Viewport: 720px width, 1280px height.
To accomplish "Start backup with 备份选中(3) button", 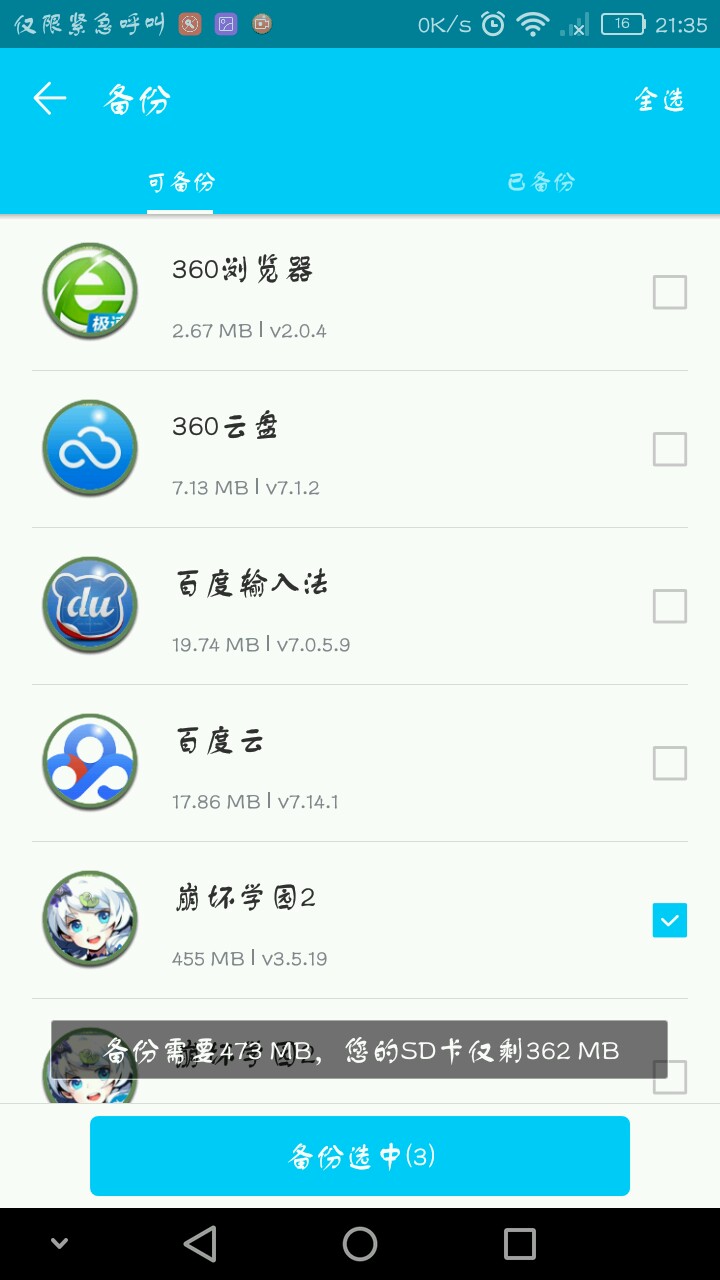I will pos(360,1156).
